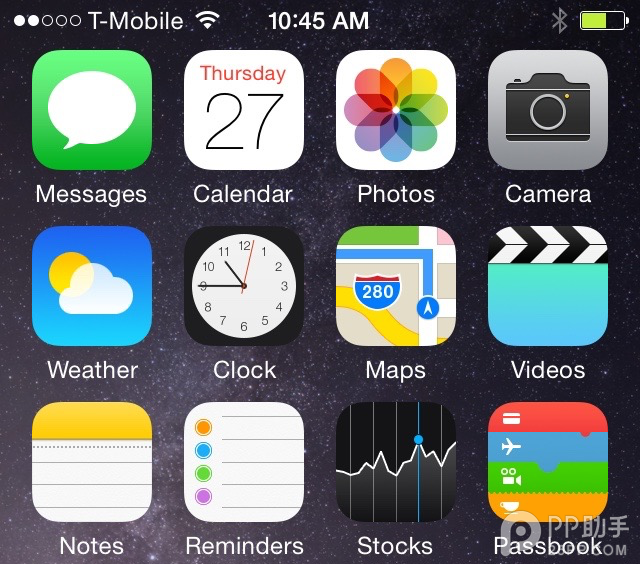This screenshot has width=640, height=564.
Task: Launch the Calendar app
Action: [244, 110]
